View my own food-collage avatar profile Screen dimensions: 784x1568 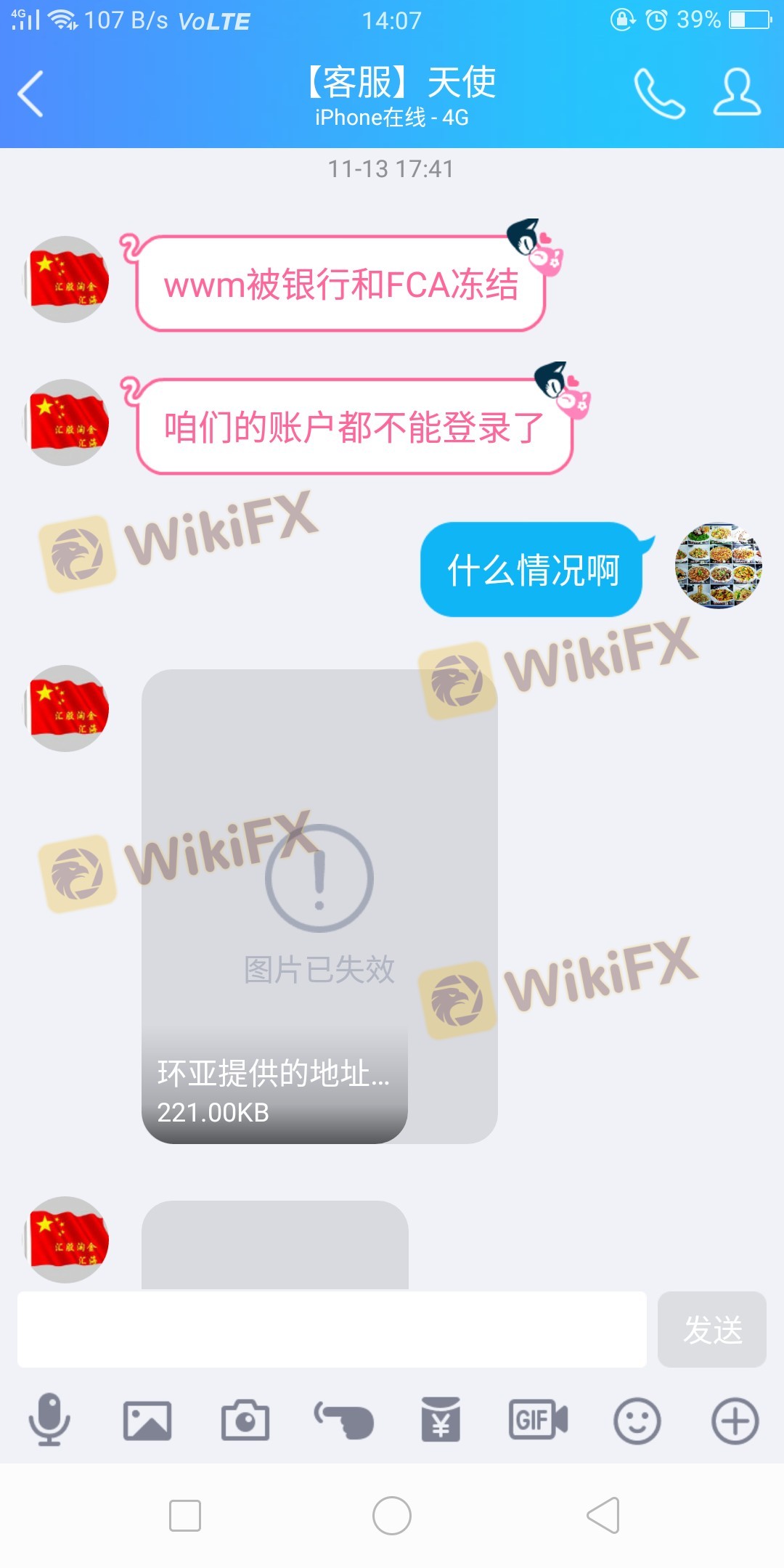click(719, 565)
